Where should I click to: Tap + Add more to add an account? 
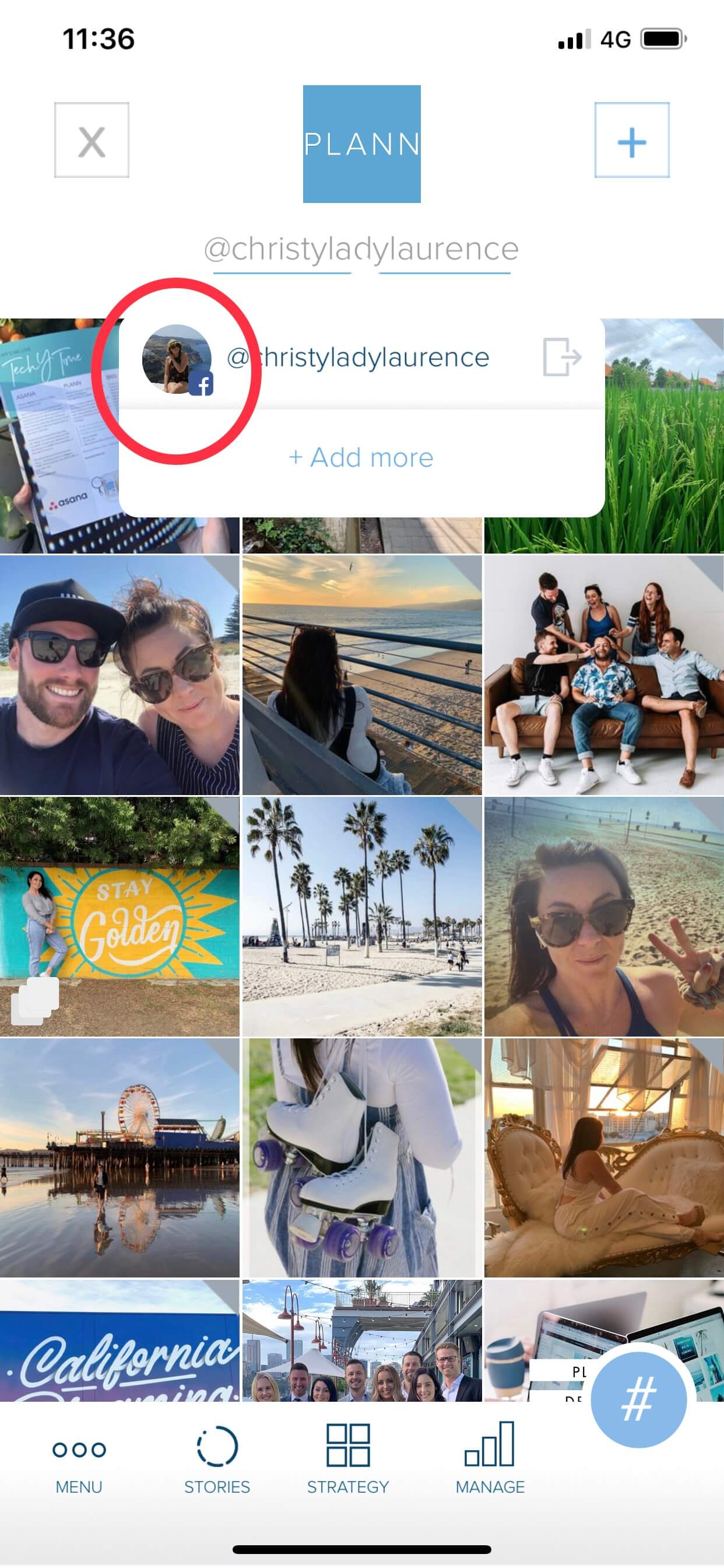tap(361, 457)
